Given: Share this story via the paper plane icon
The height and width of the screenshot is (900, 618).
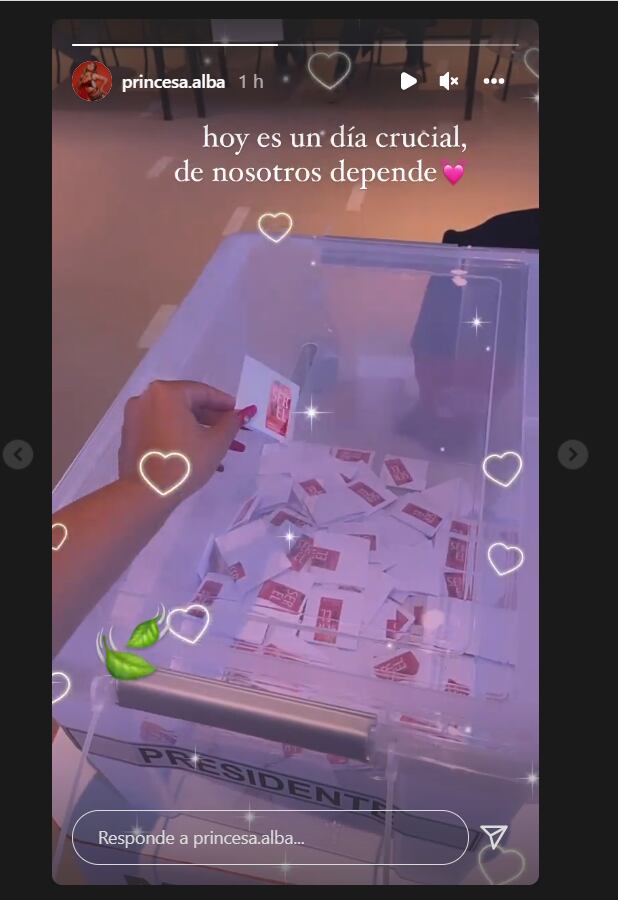Looking at the screenshot, I should point(494,837).
